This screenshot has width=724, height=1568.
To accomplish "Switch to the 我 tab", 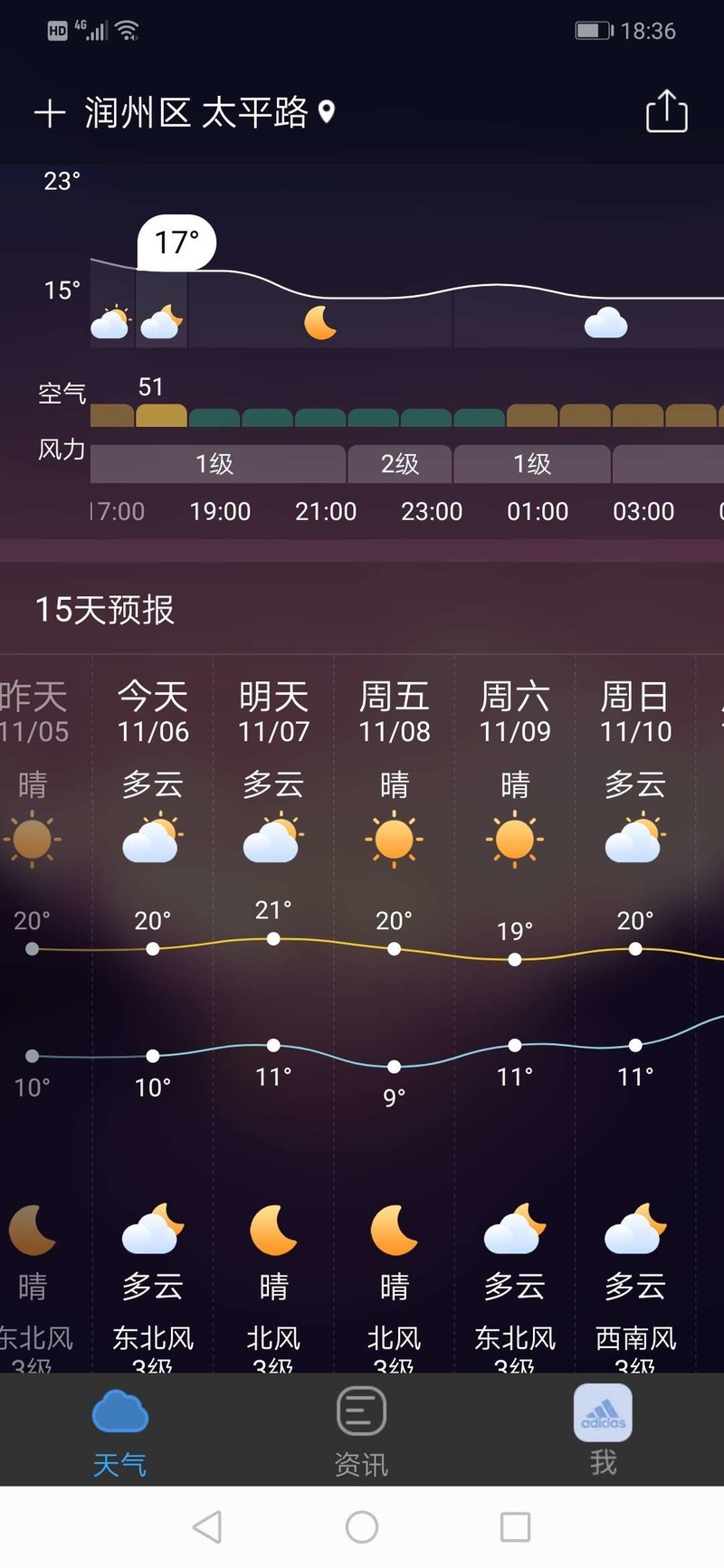I will 603,1431.
